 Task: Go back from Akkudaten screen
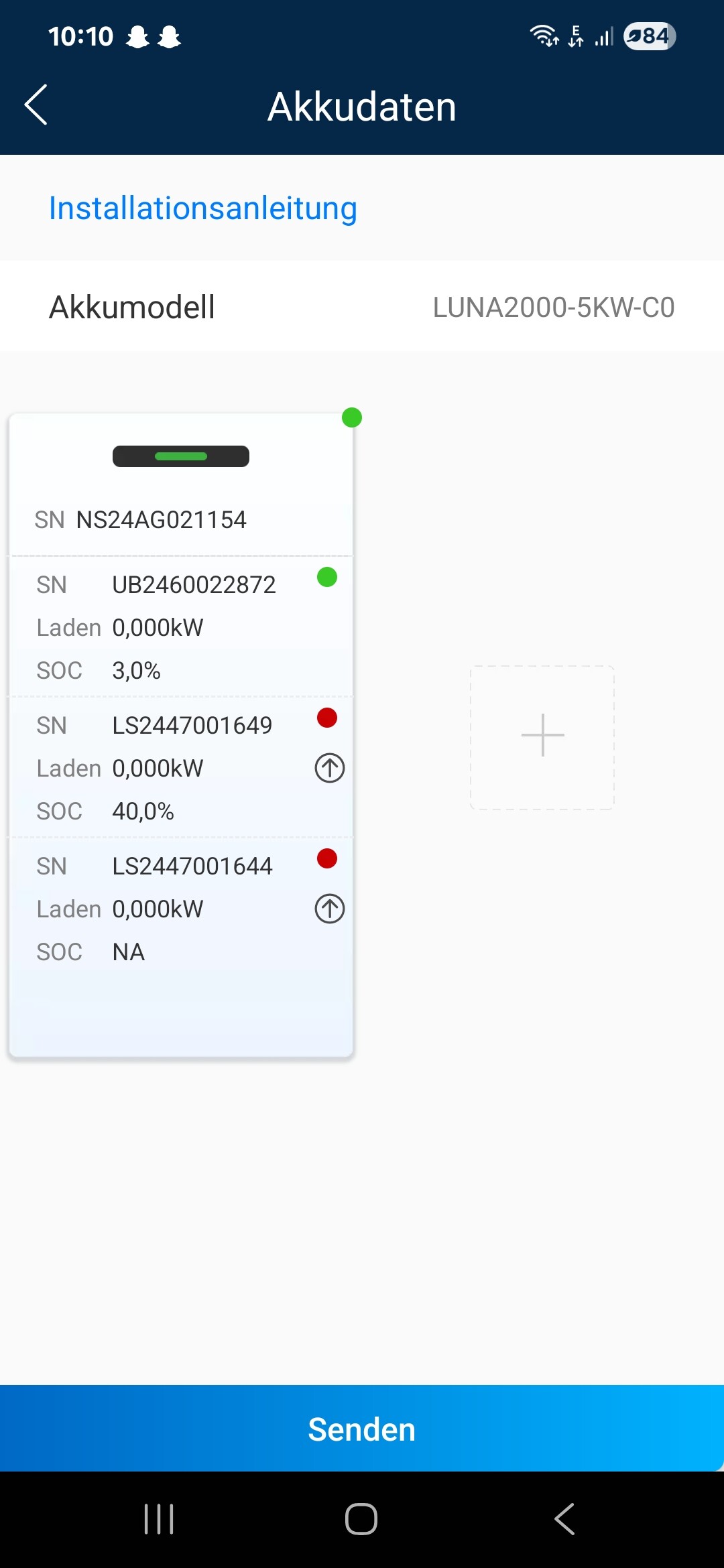pos(36,105)
